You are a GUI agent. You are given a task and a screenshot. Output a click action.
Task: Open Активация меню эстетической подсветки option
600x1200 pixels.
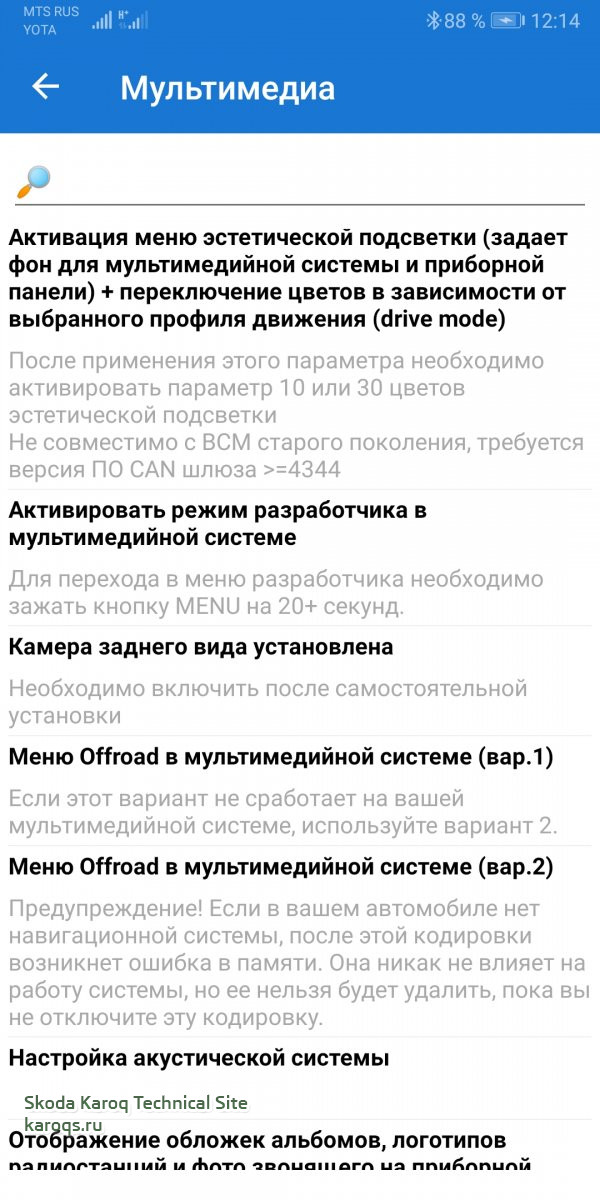pos(290,279)
